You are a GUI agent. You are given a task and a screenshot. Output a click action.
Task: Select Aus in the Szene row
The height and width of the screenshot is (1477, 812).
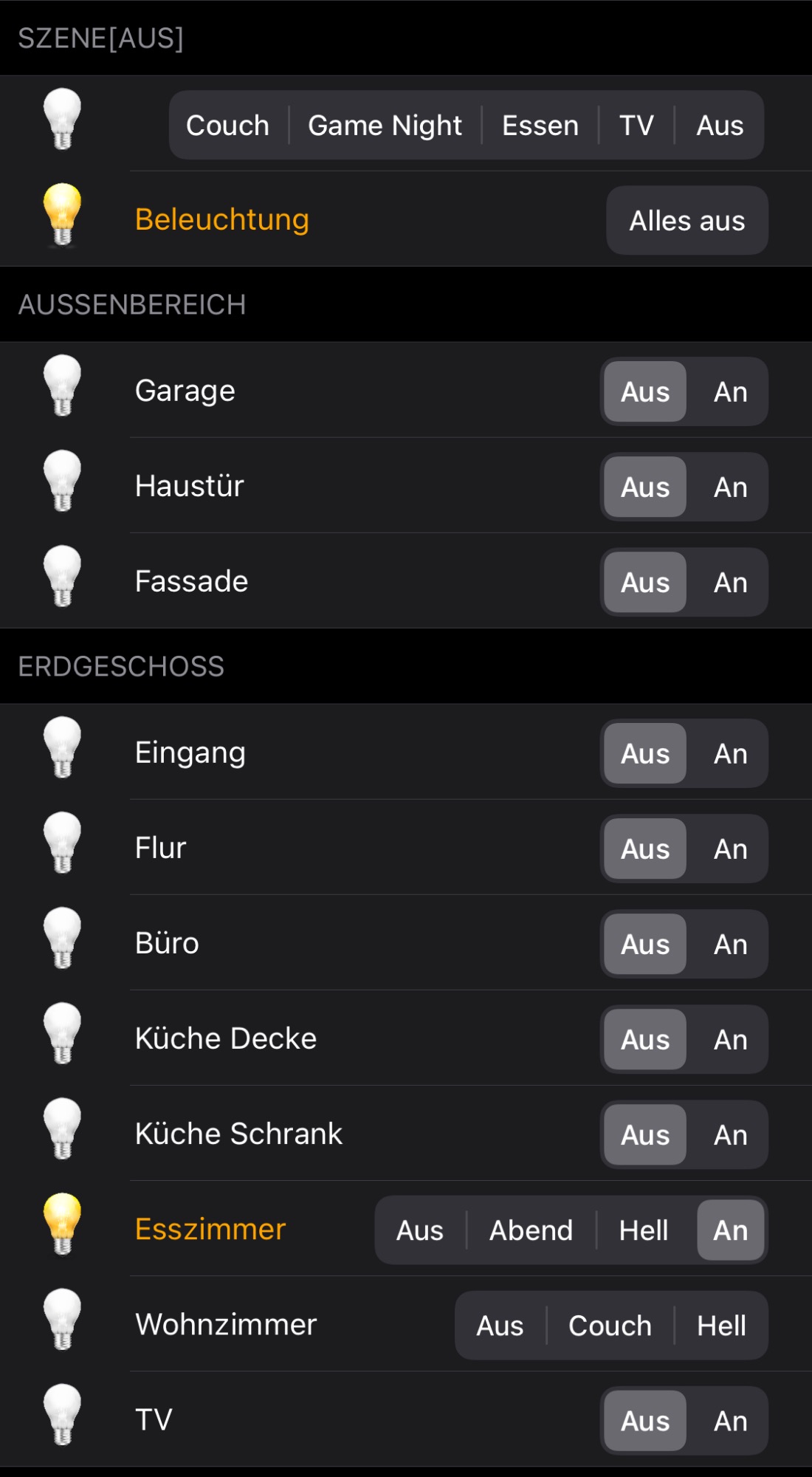coord(720,126)
